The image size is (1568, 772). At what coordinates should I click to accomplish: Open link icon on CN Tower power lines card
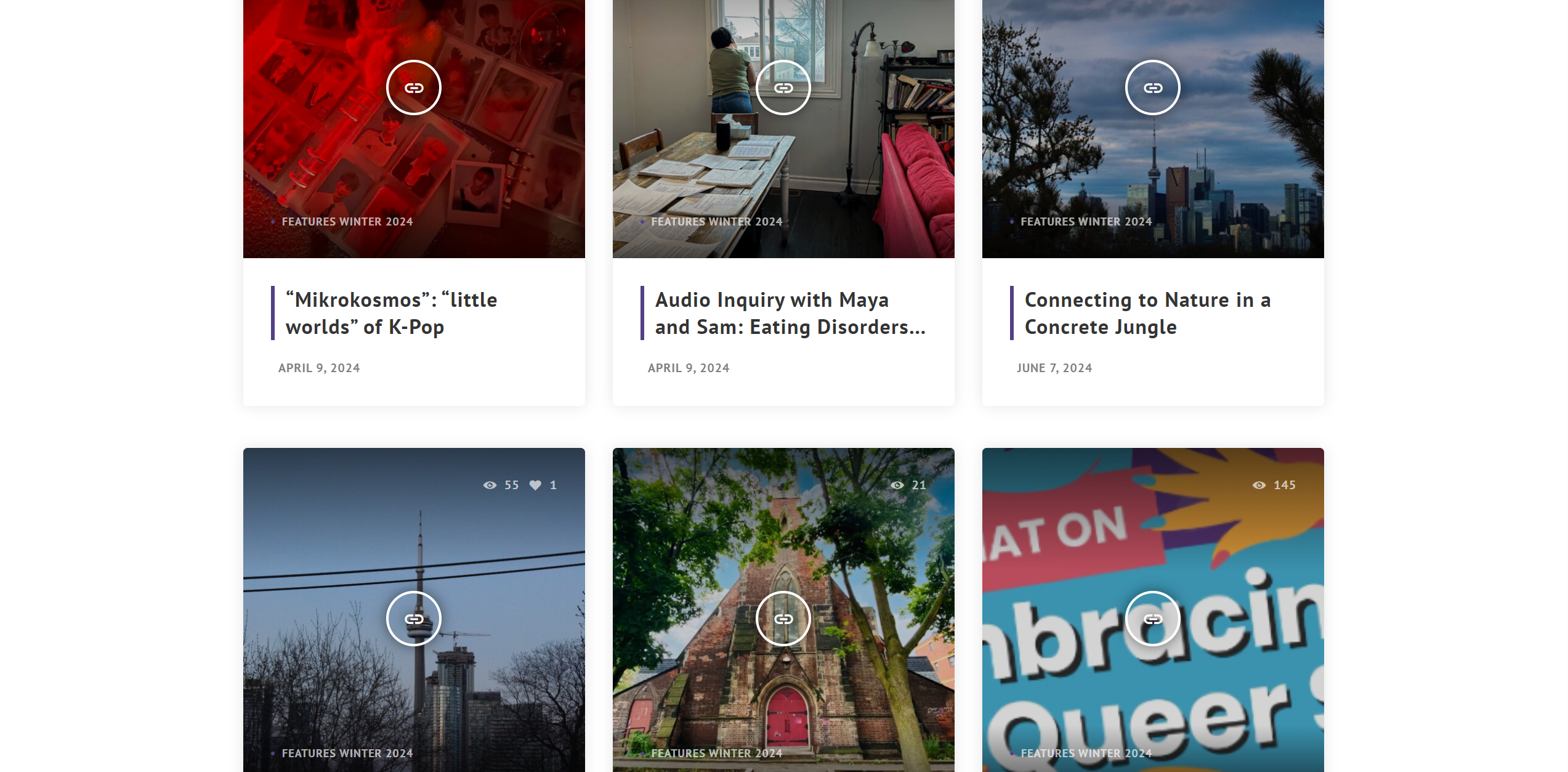point(414,619)
